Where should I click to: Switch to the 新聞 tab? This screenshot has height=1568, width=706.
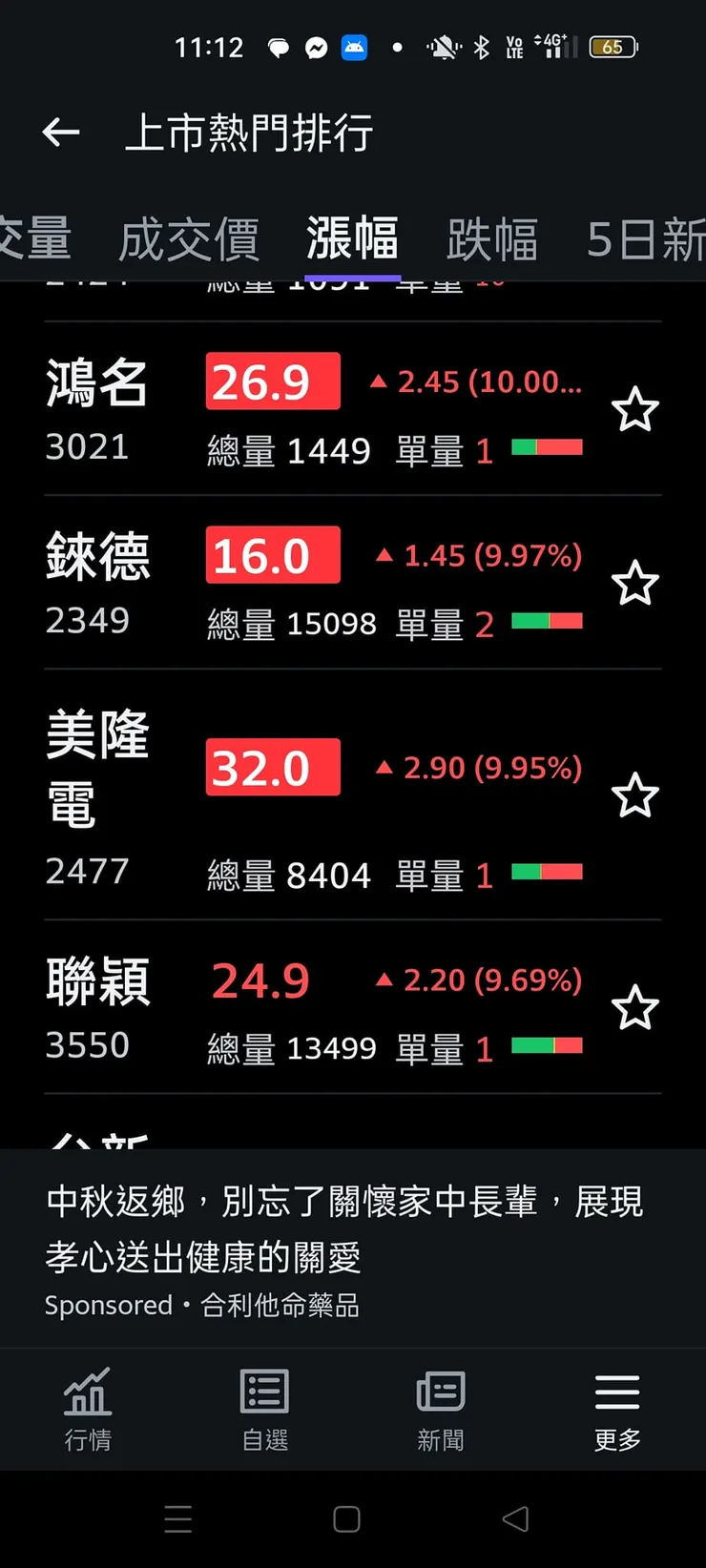(441, 1410)
